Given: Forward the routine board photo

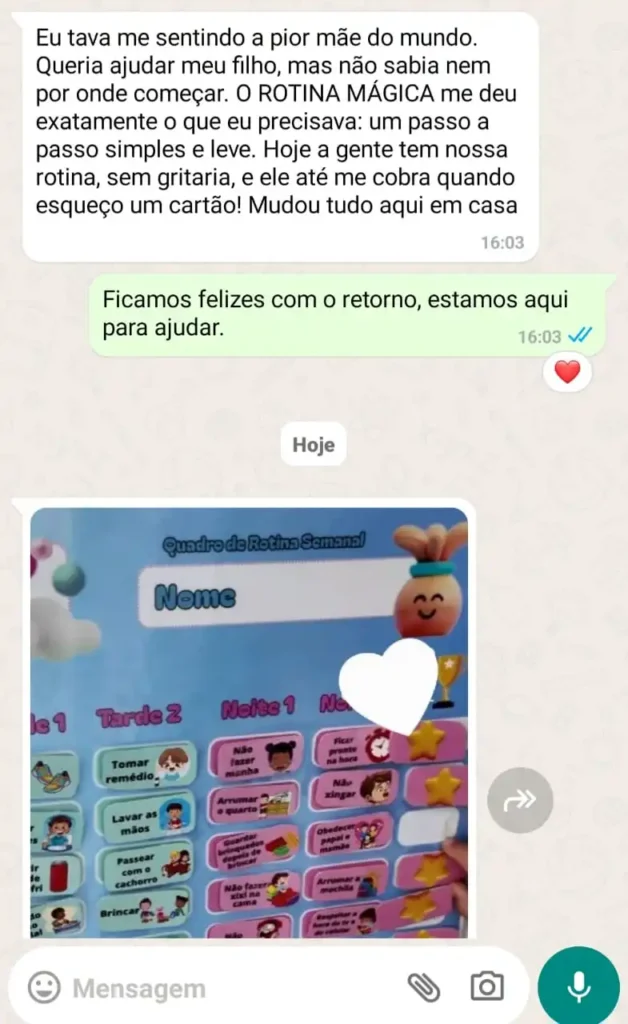Looking at the screenshot, I should coord(520,800).
